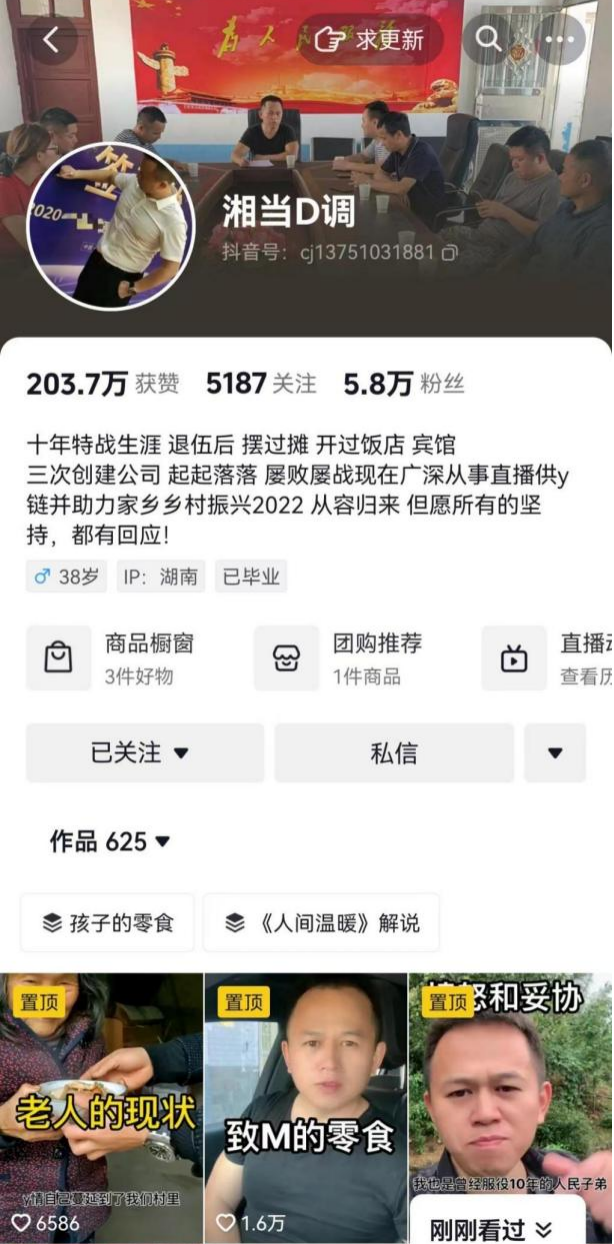This screenshot has height=1244, width=614.
Task: Expand the 已关注 follow options
Action: (x=145, y=753)
